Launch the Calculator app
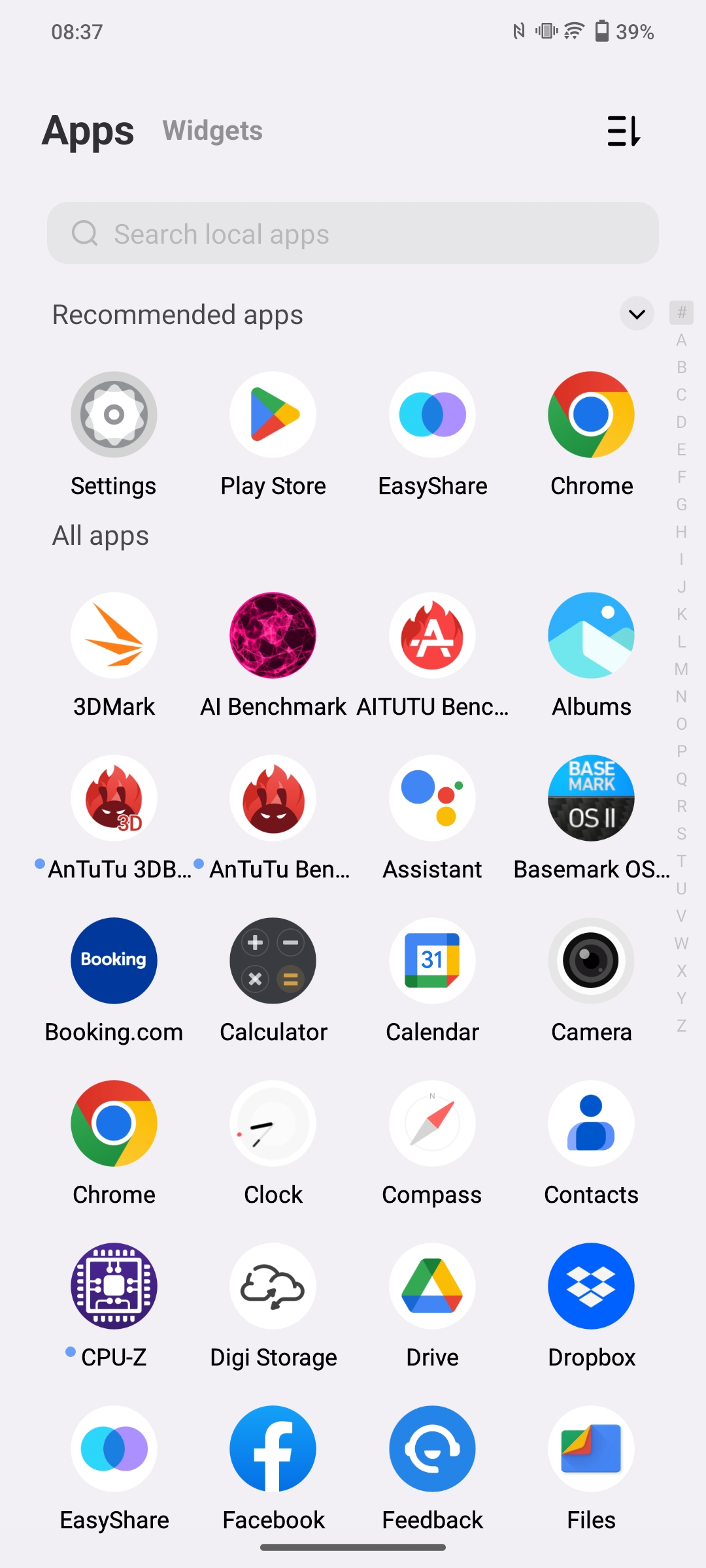This screenshot has width=706, height=1568. 273,961
